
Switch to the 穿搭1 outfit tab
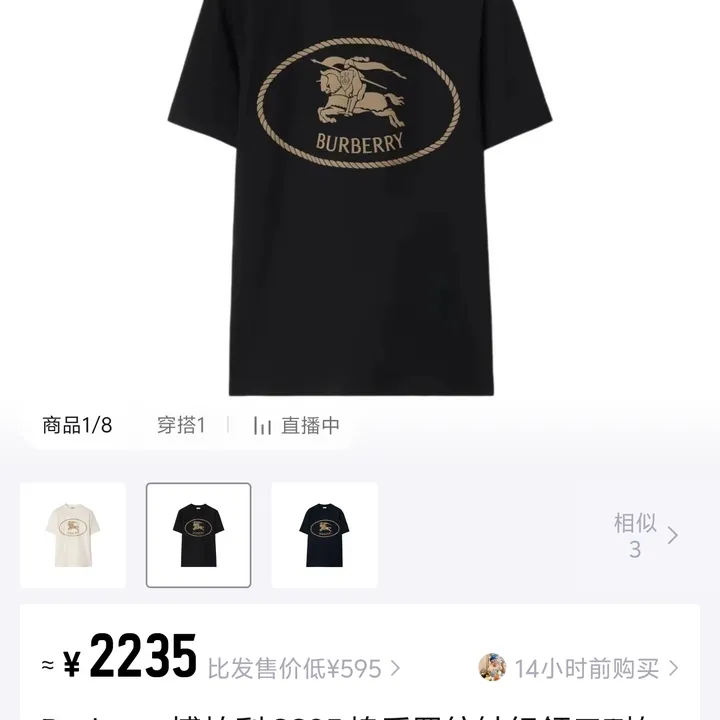coord(181,425)
